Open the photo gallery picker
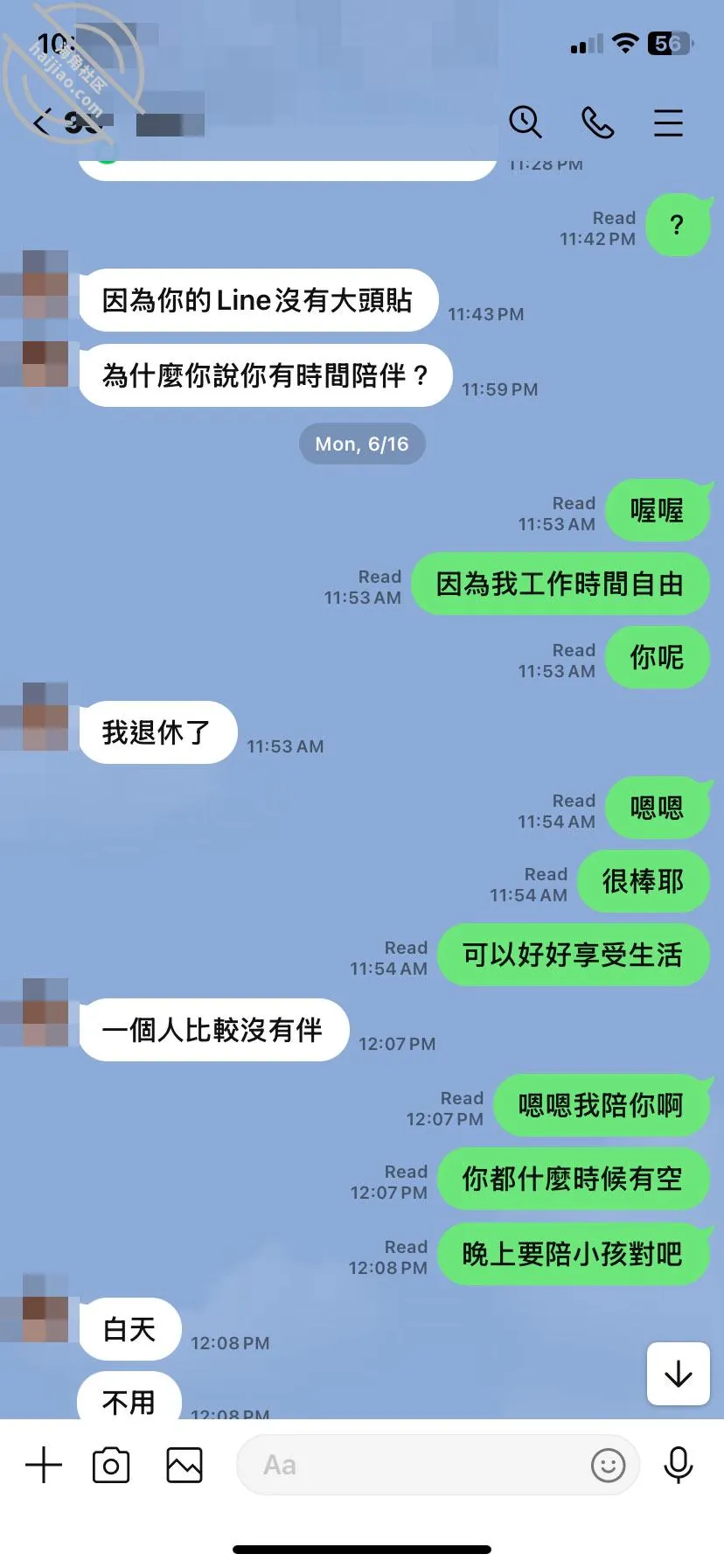Viewport: 724px width, 1568px height. click(184, 1465)
